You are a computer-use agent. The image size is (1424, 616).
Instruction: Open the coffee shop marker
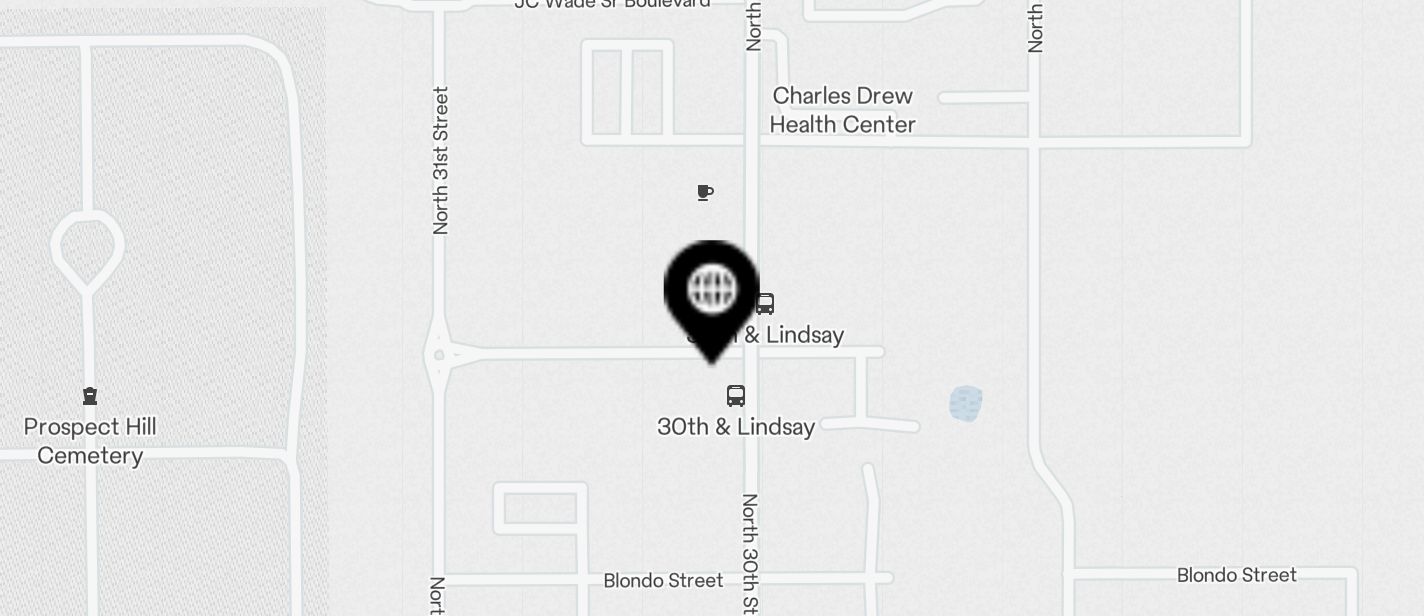(705, 192)
